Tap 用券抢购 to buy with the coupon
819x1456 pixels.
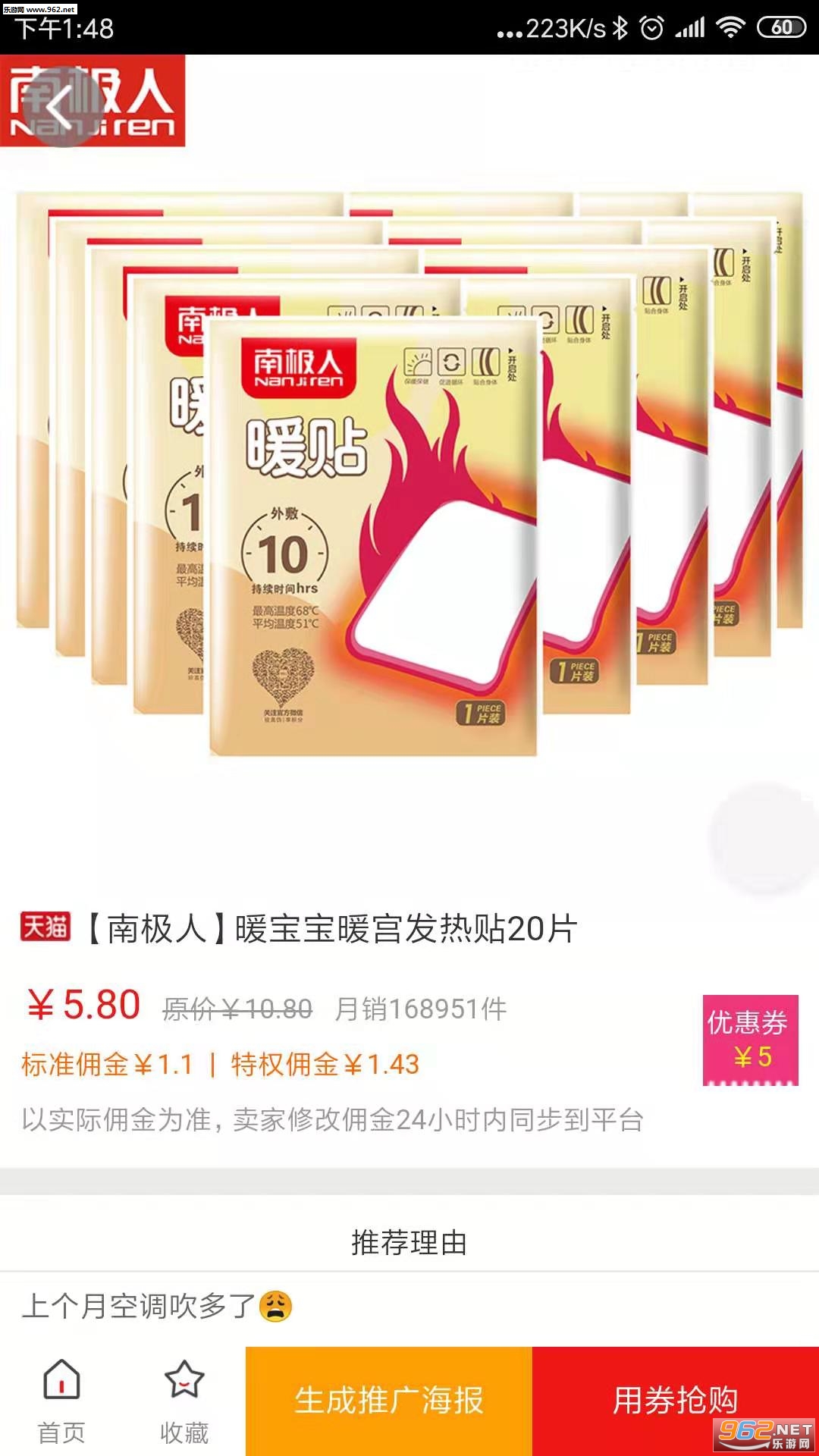click(675, 1401)
